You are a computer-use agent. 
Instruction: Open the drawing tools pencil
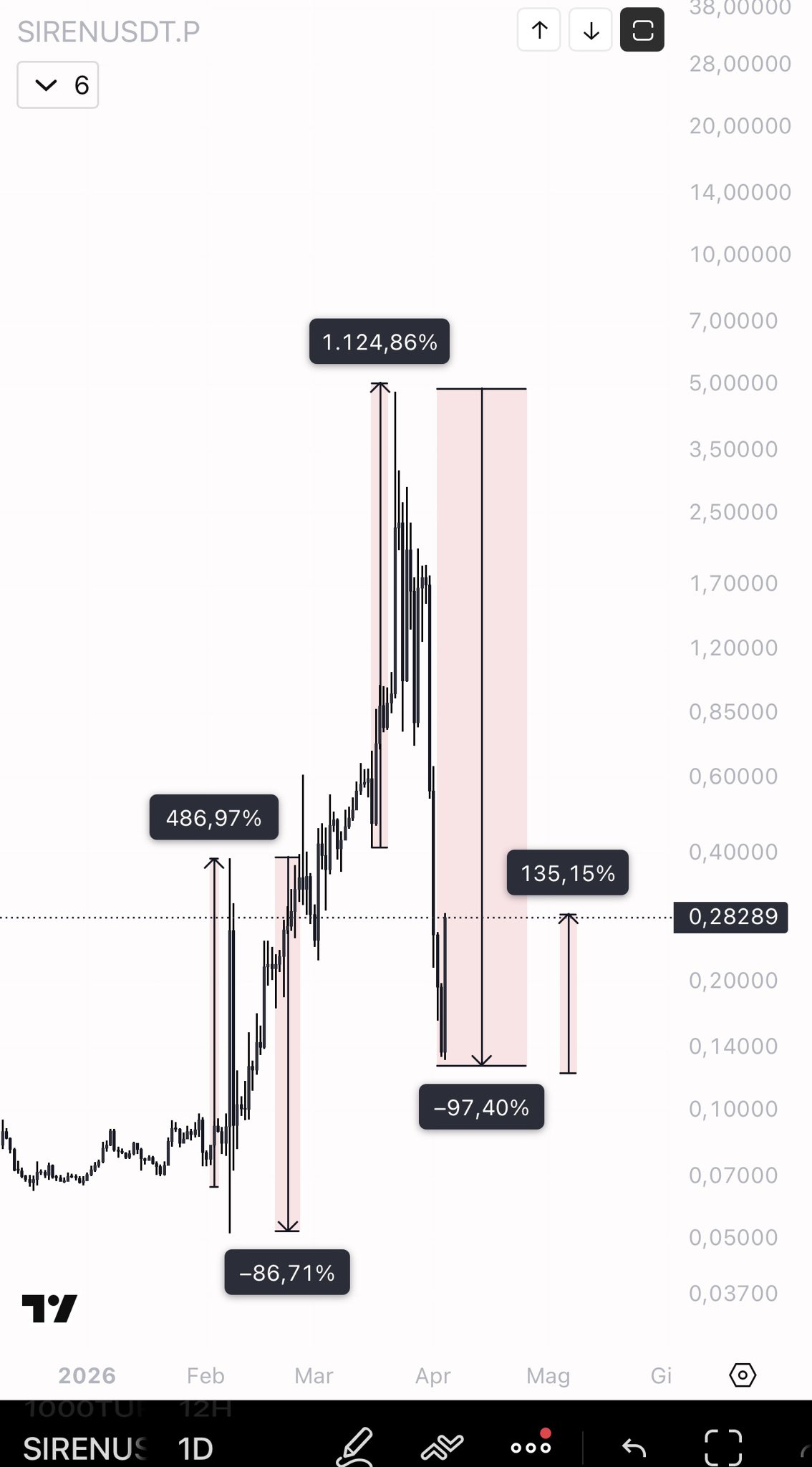click(355, 1447)
